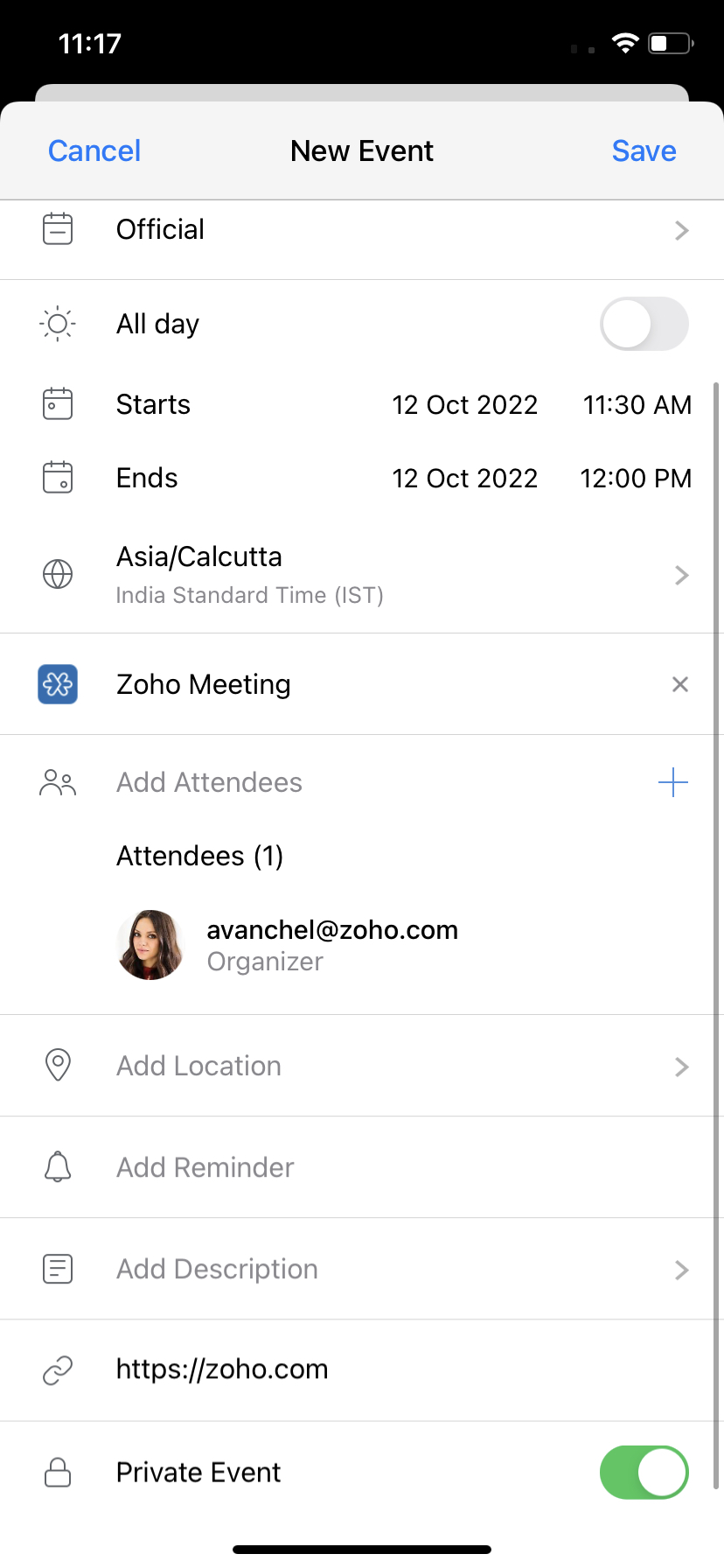Enable the All day toggle
Screen dimensions: 724x1568
click(x=644, y=323)
